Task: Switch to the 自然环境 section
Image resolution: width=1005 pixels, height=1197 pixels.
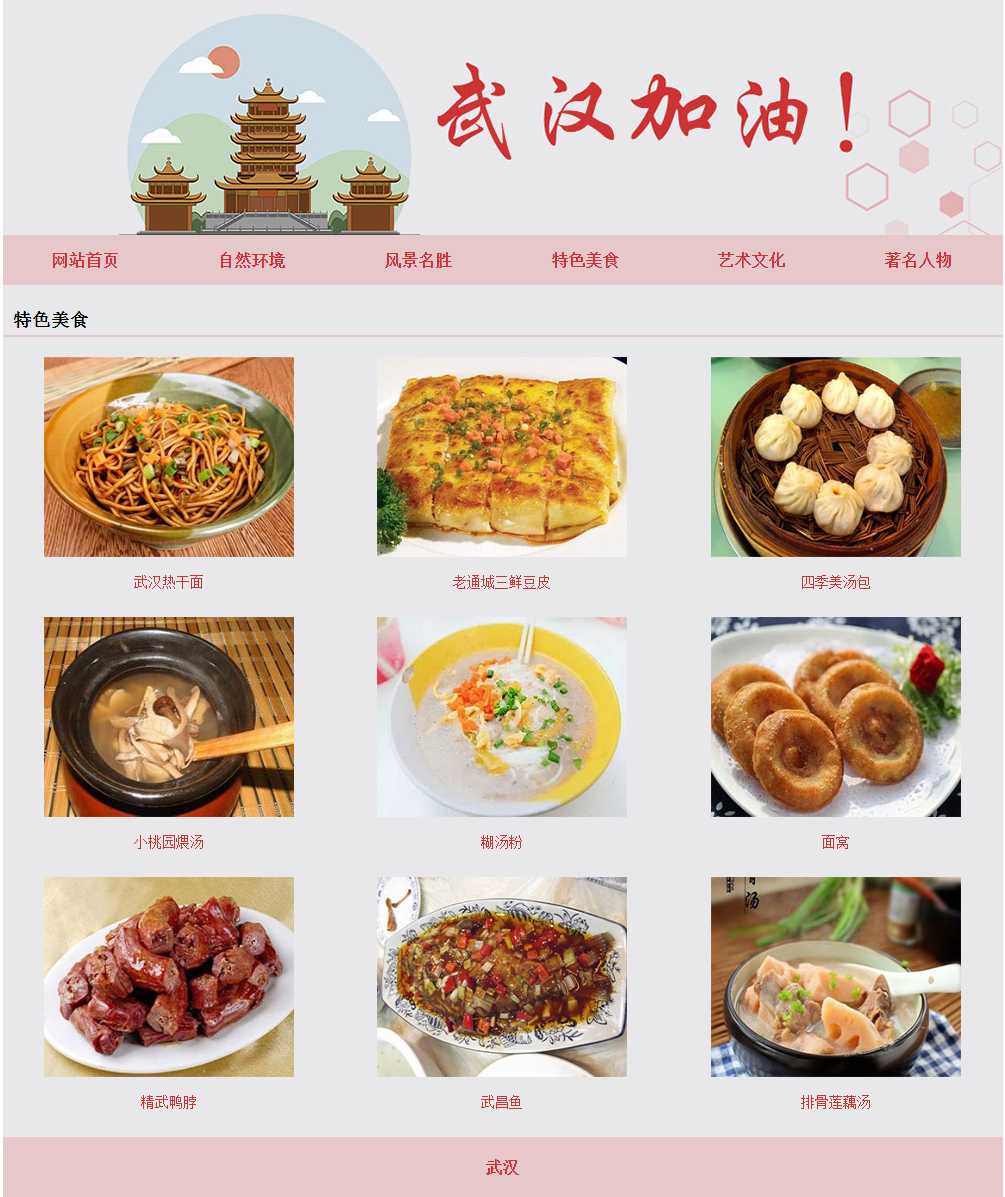Action: click(252, 260)
